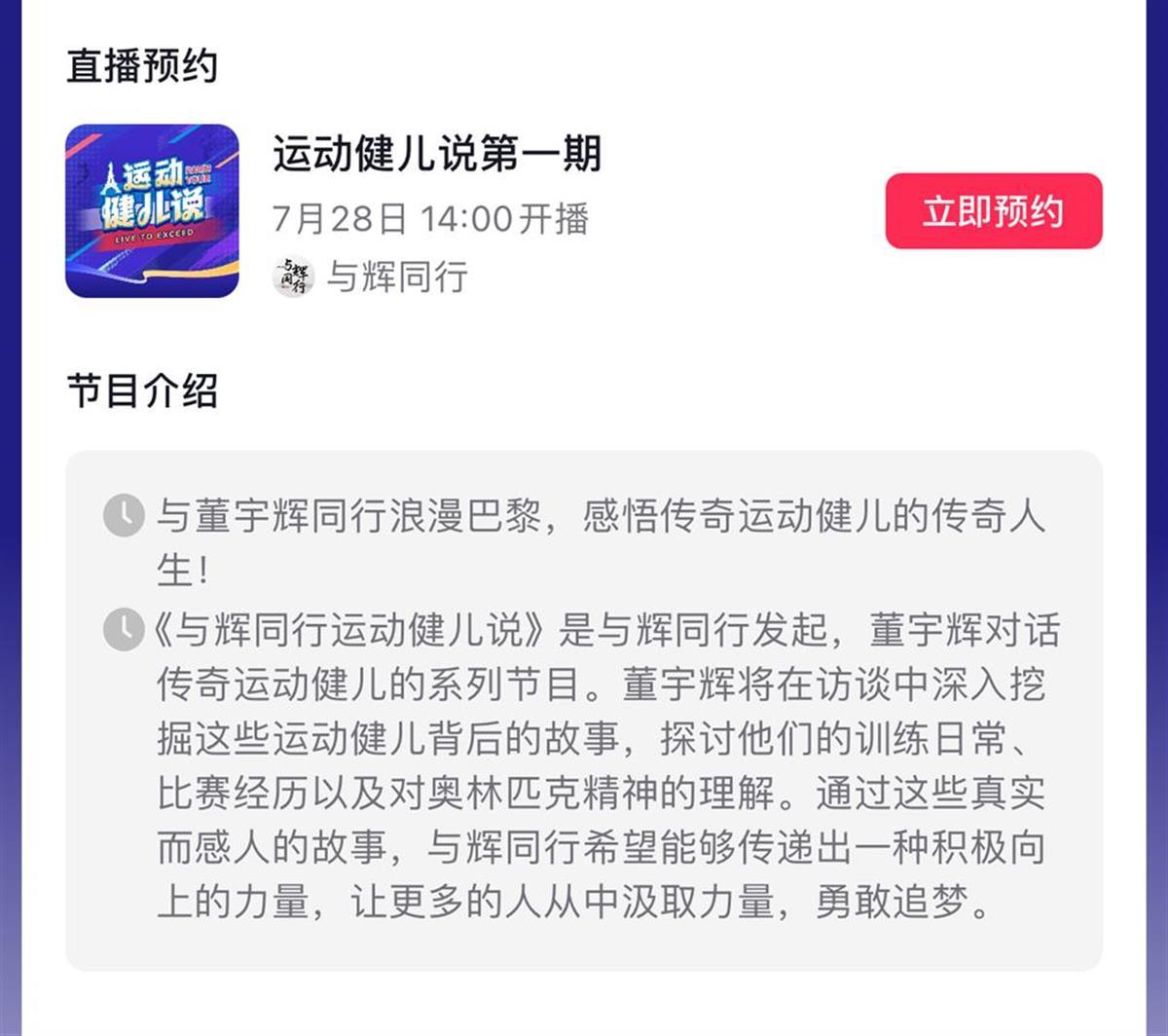1168x1036 pixels.
Task: Open the 运动健儿说 livestream thumbnail
Action: pyautogui.click(x=152, y=210)
